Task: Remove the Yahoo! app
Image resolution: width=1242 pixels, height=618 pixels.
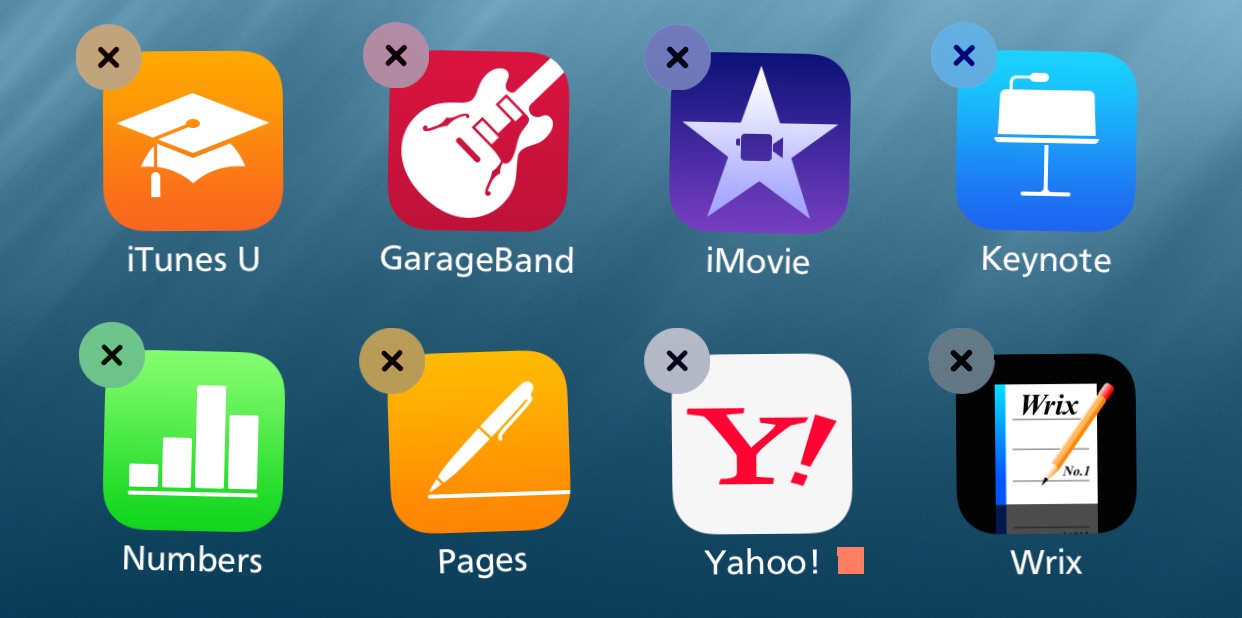Action: click(677, 360)
